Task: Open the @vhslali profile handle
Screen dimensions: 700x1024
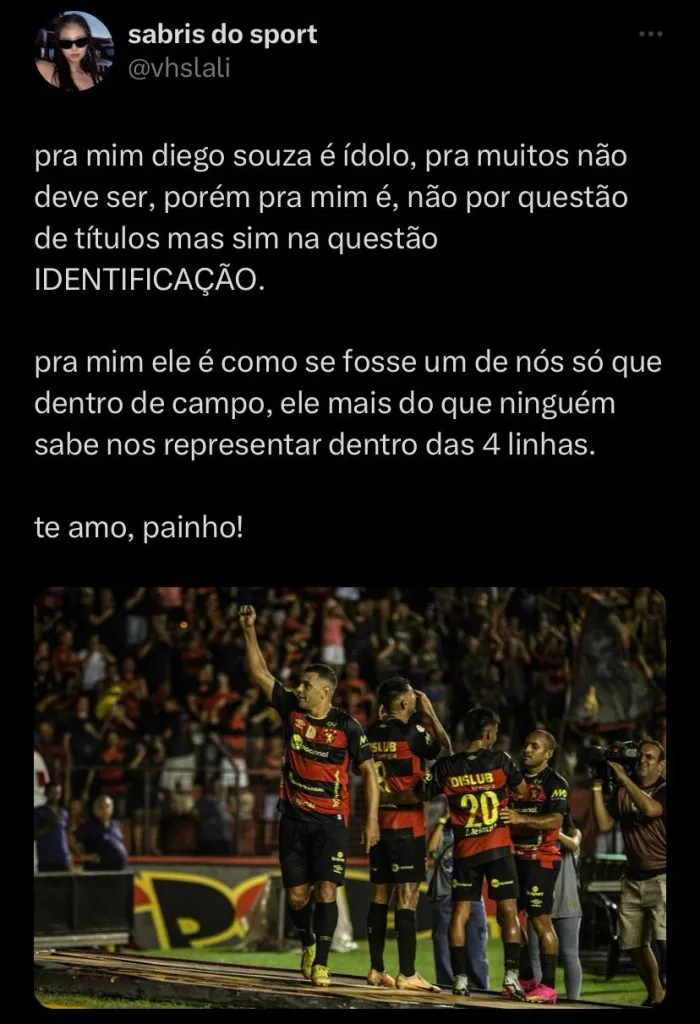Action: click(178, 69)
